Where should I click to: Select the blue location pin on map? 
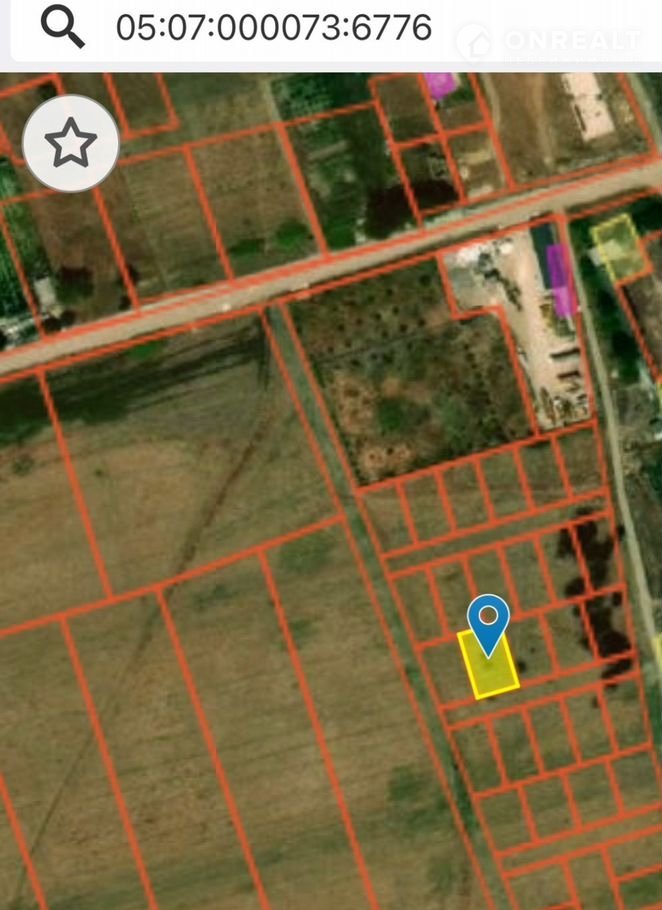pyautogui.click(x=489, y=622)
